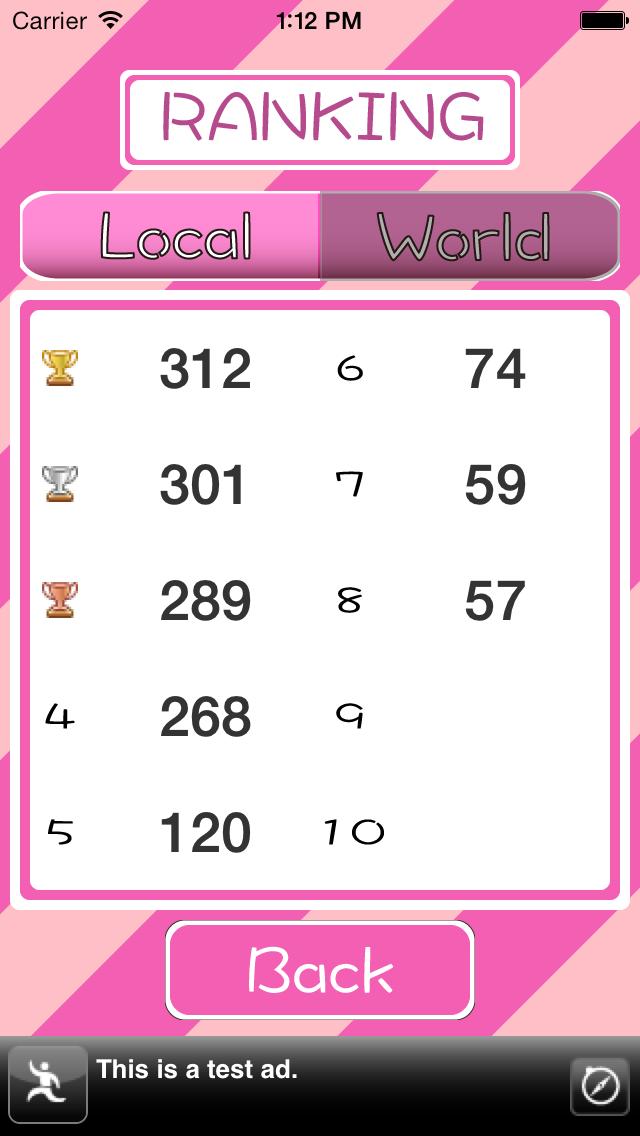Open the test ad banner

[x=300, y=1085]
